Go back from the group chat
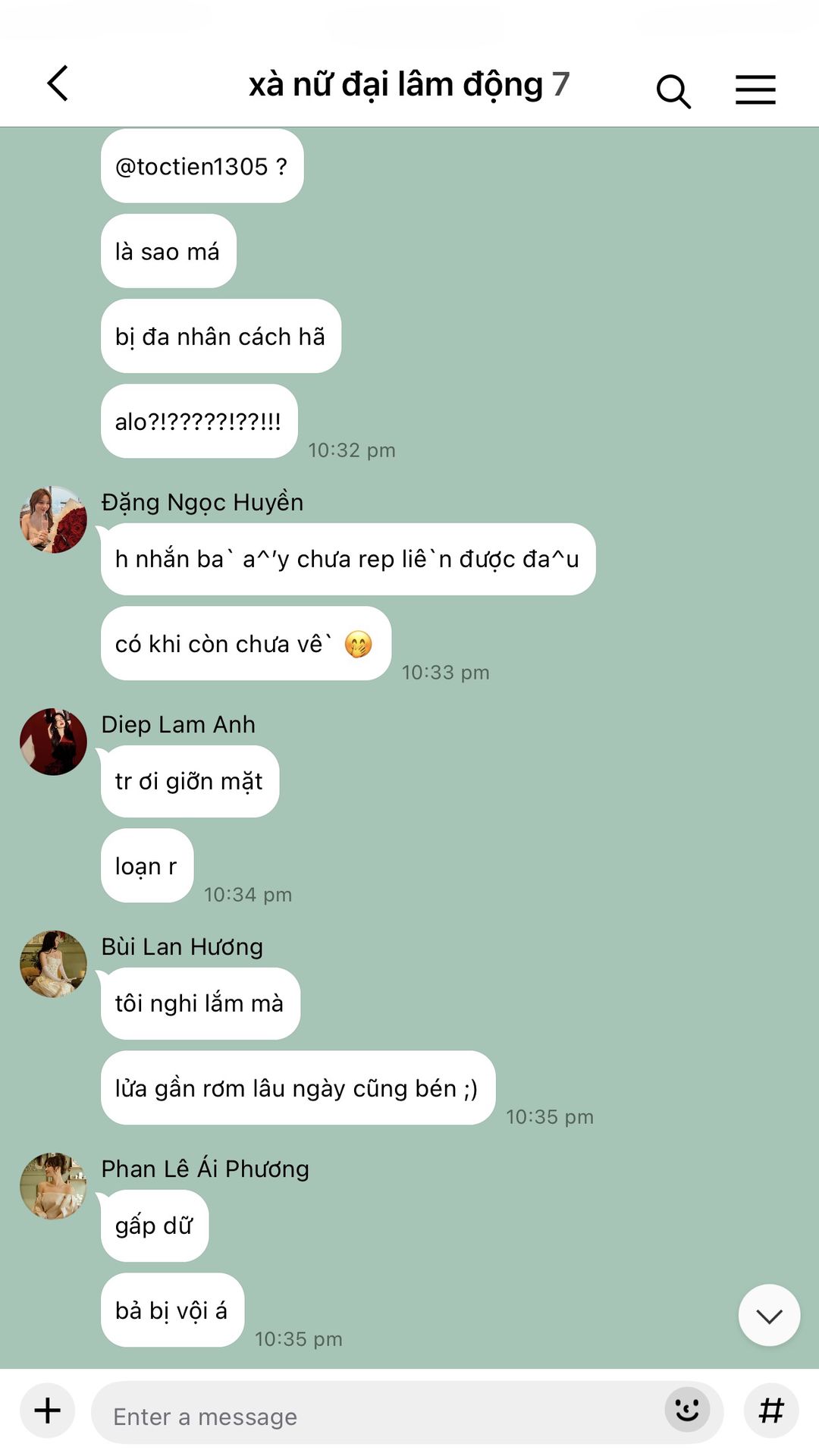 pyautogui.click(x=58, y=83)
